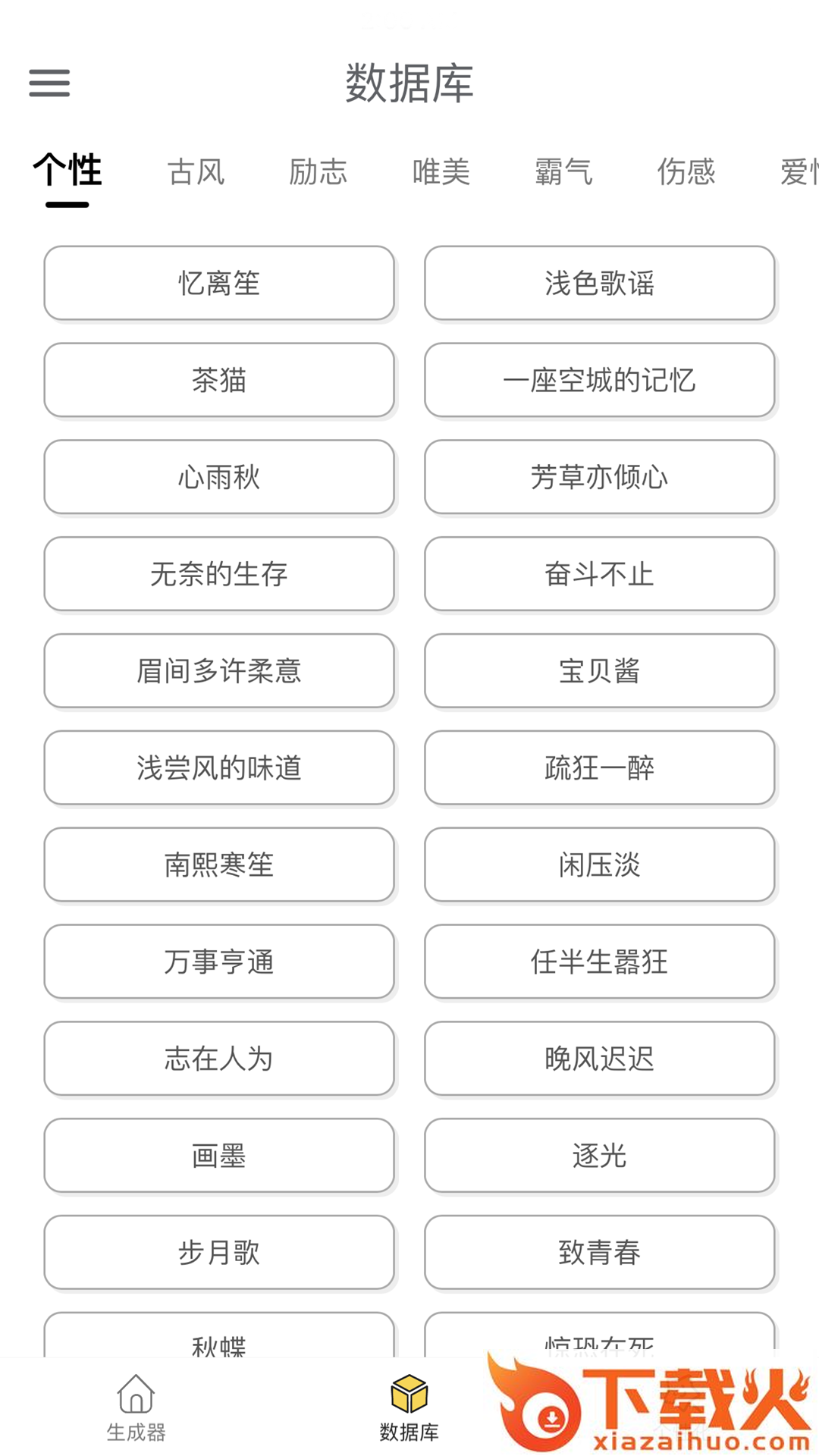This screenshot has height=1456, width=819.
Task: Click the 宝贝酱 nickname option
Action: (x=600, y=671)
